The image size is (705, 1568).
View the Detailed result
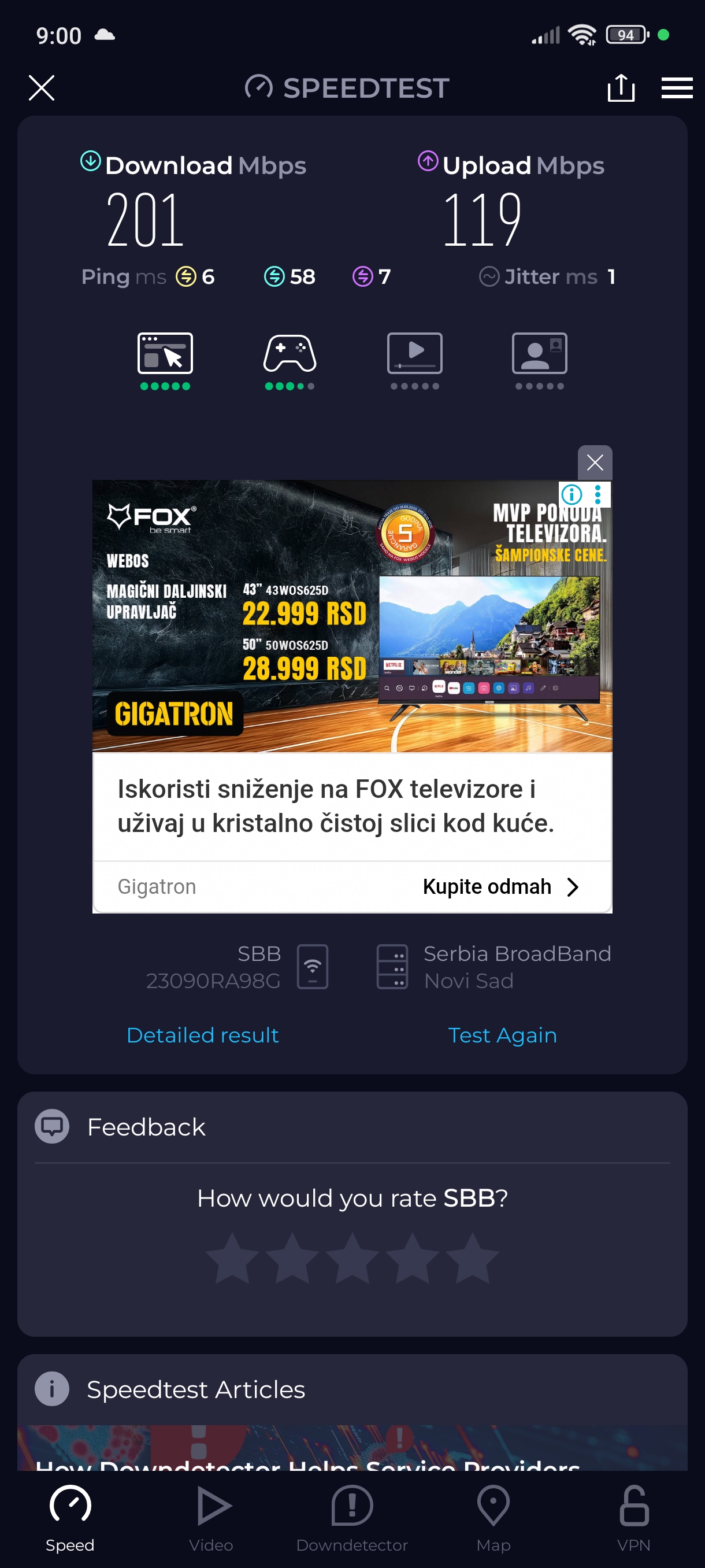(x=203, y=1035)
